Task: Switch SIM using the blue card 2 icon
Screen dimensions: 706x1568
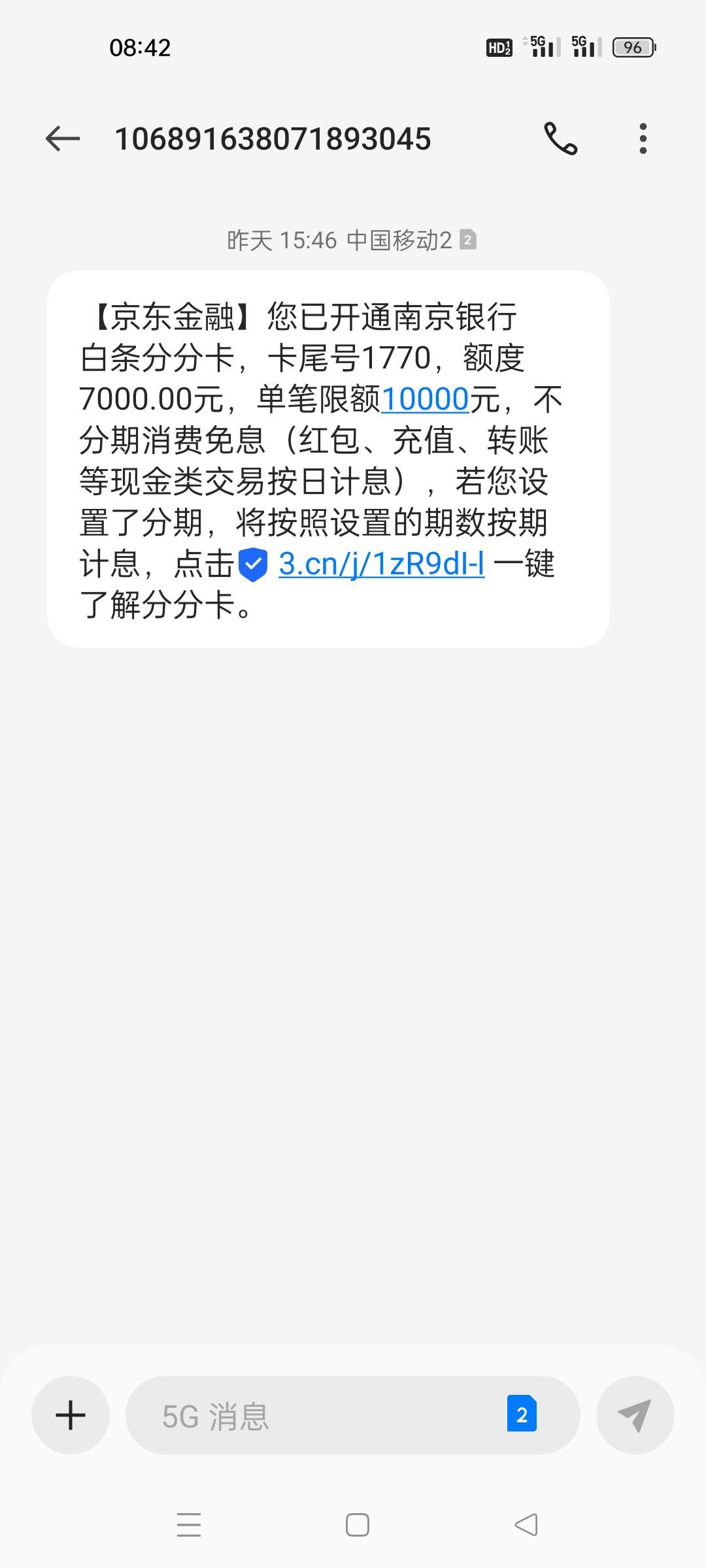Action: 522,1414
